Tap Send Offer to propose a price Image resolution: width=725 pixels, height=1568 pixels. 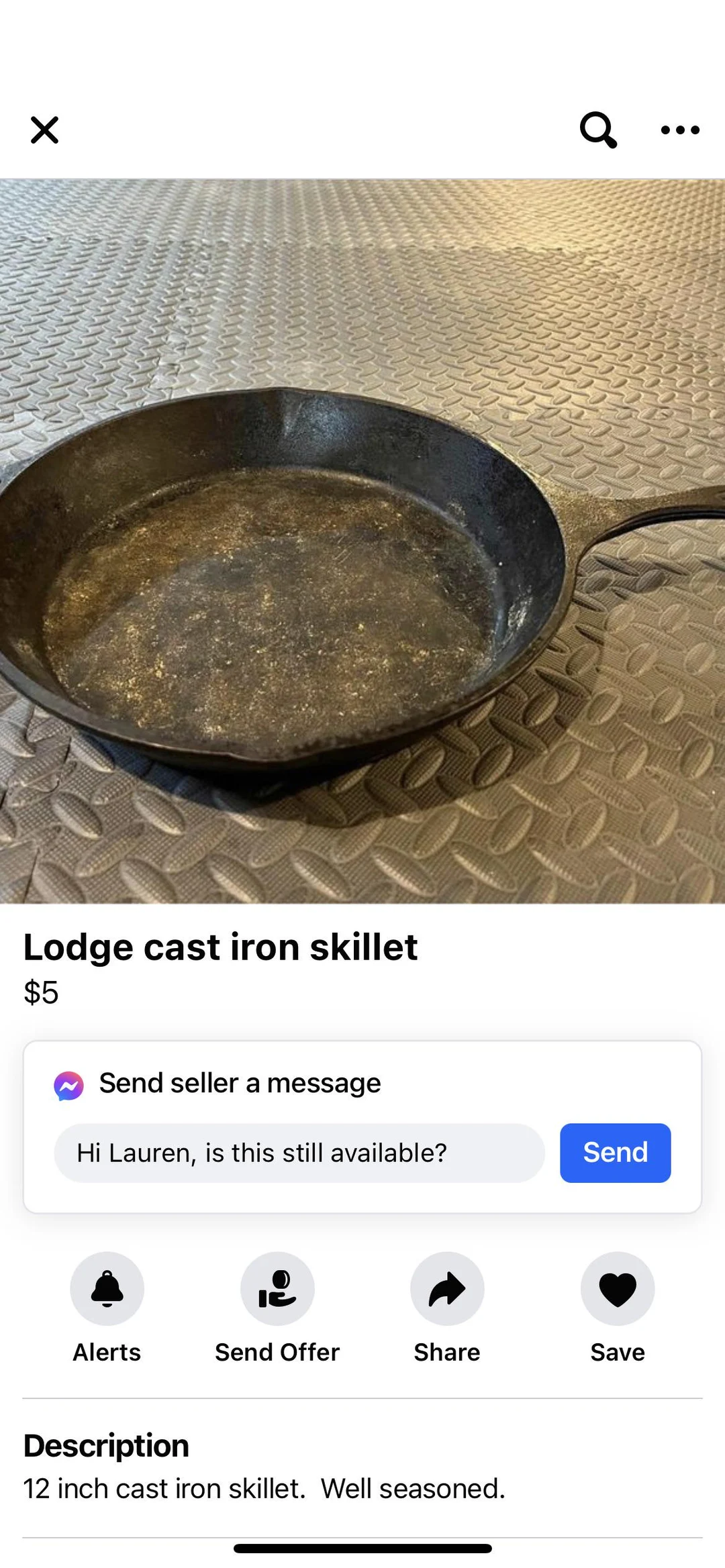tap(277, 1288)
